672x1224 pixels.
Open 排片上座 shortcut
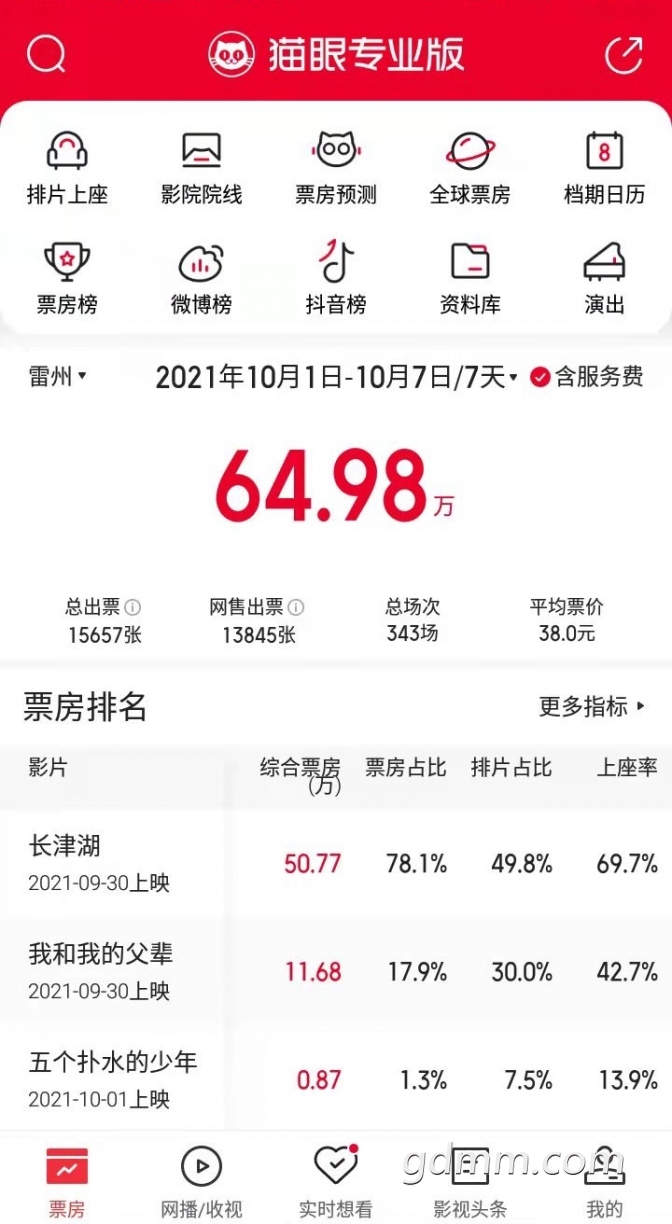point(67,167)
